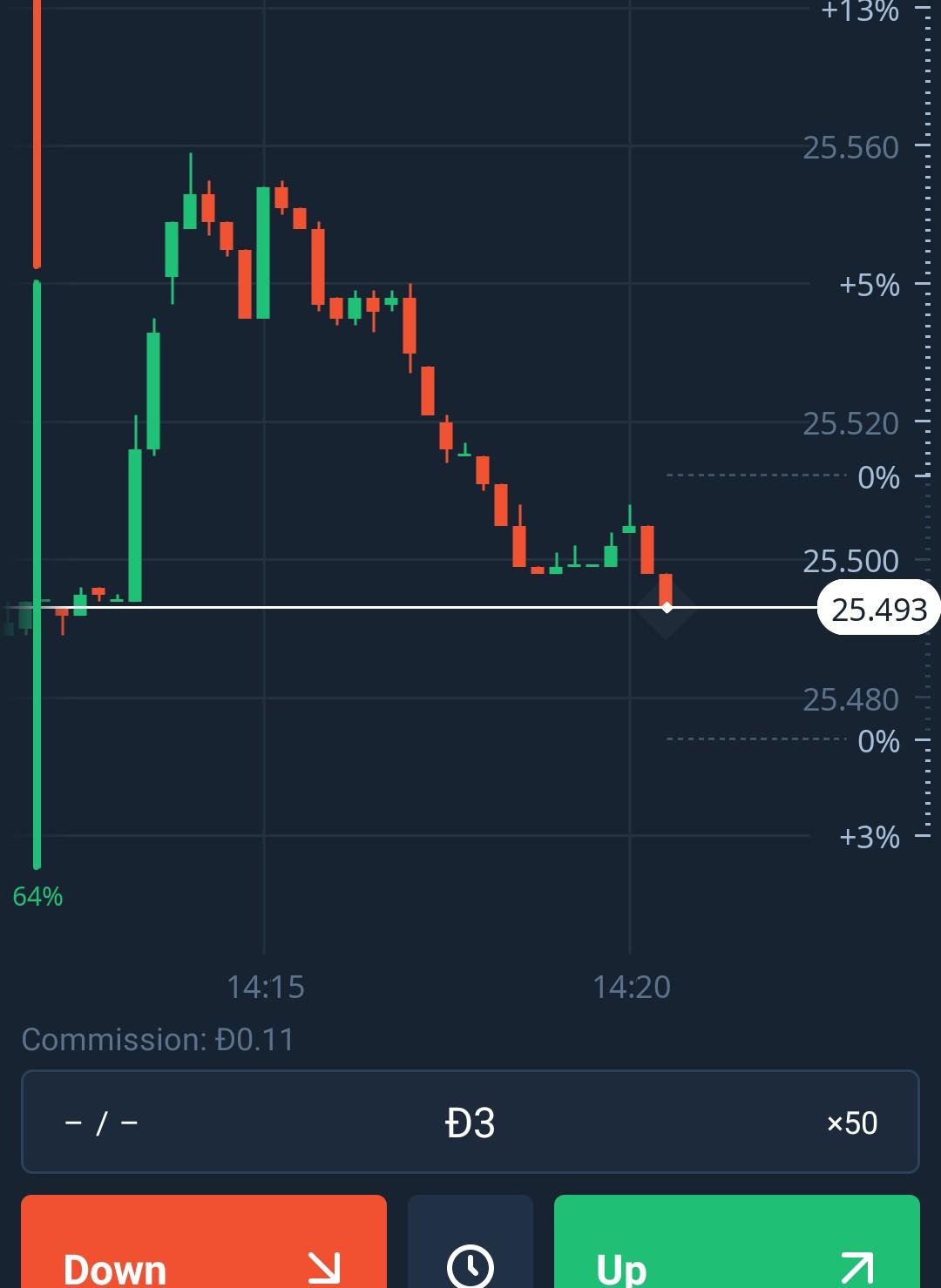Click the white diamond price marker
Viewport: 941px width, 1288px height.
click(666, 610)
